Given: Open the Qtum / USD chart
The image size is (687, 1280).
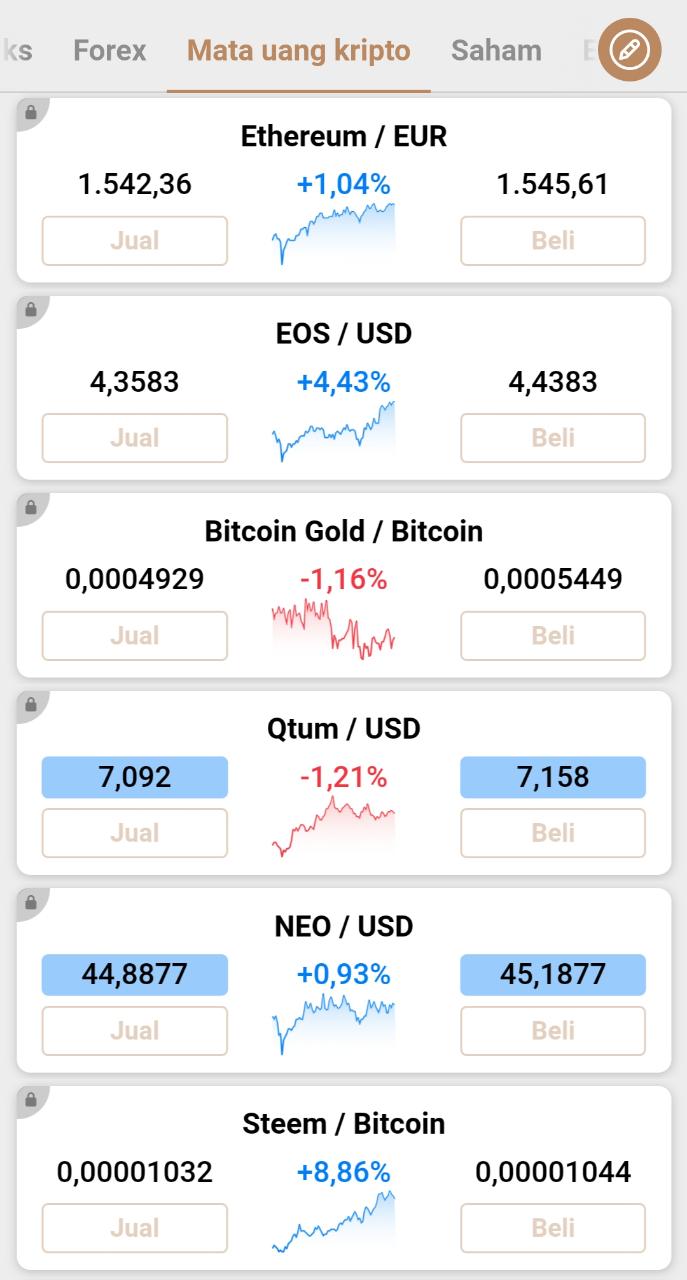Looking at the screenshot, I should click(x=333, y=826).
